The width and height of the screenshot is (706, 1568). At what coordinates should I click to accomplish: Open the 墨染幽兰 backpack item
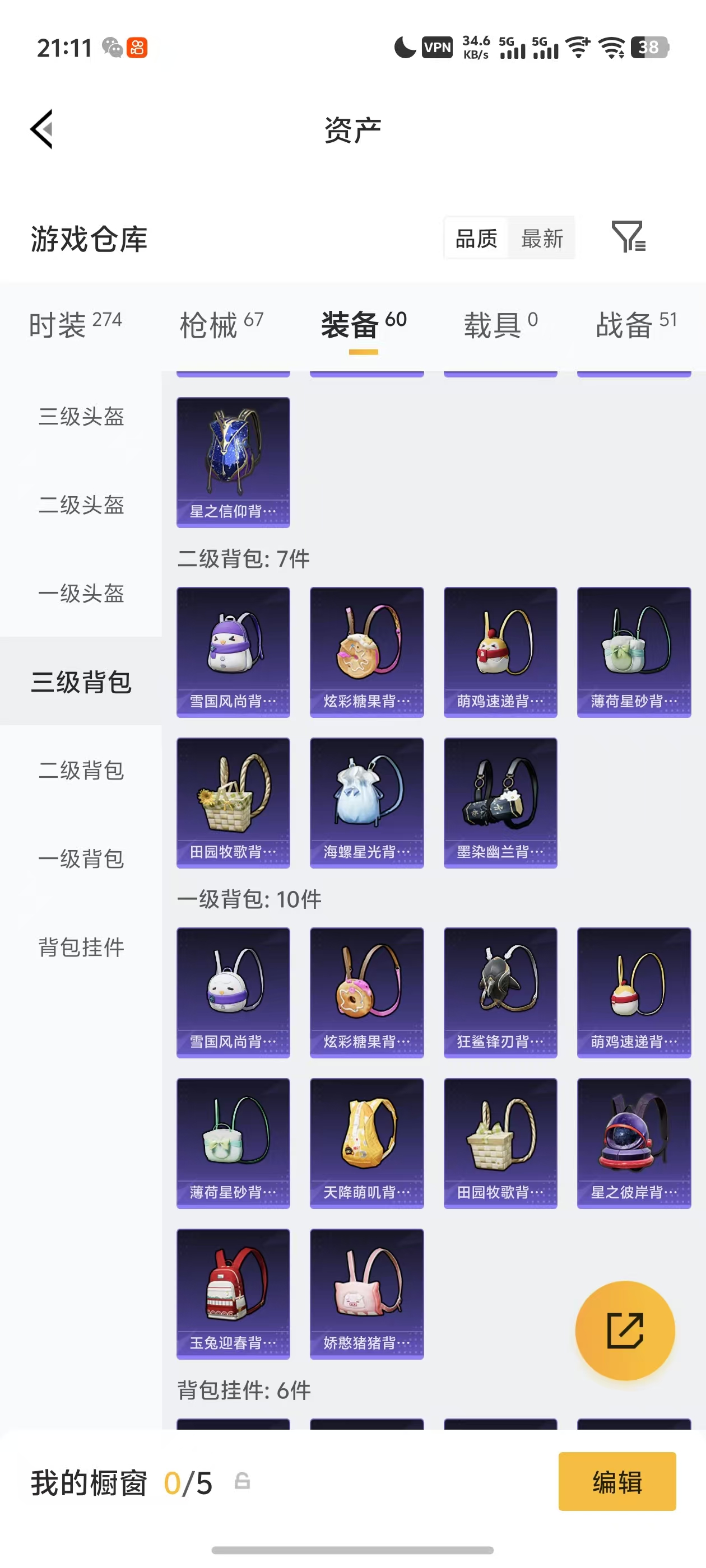500,802
